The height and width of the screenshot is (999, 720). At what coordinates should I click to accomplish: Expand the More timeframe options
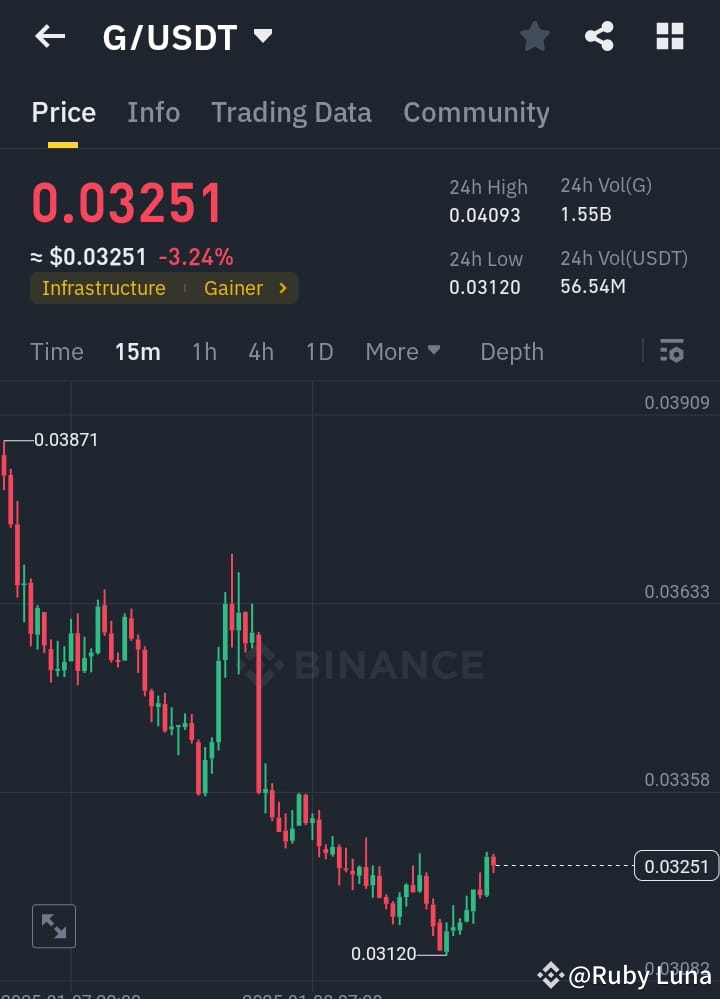coord(402,351)
